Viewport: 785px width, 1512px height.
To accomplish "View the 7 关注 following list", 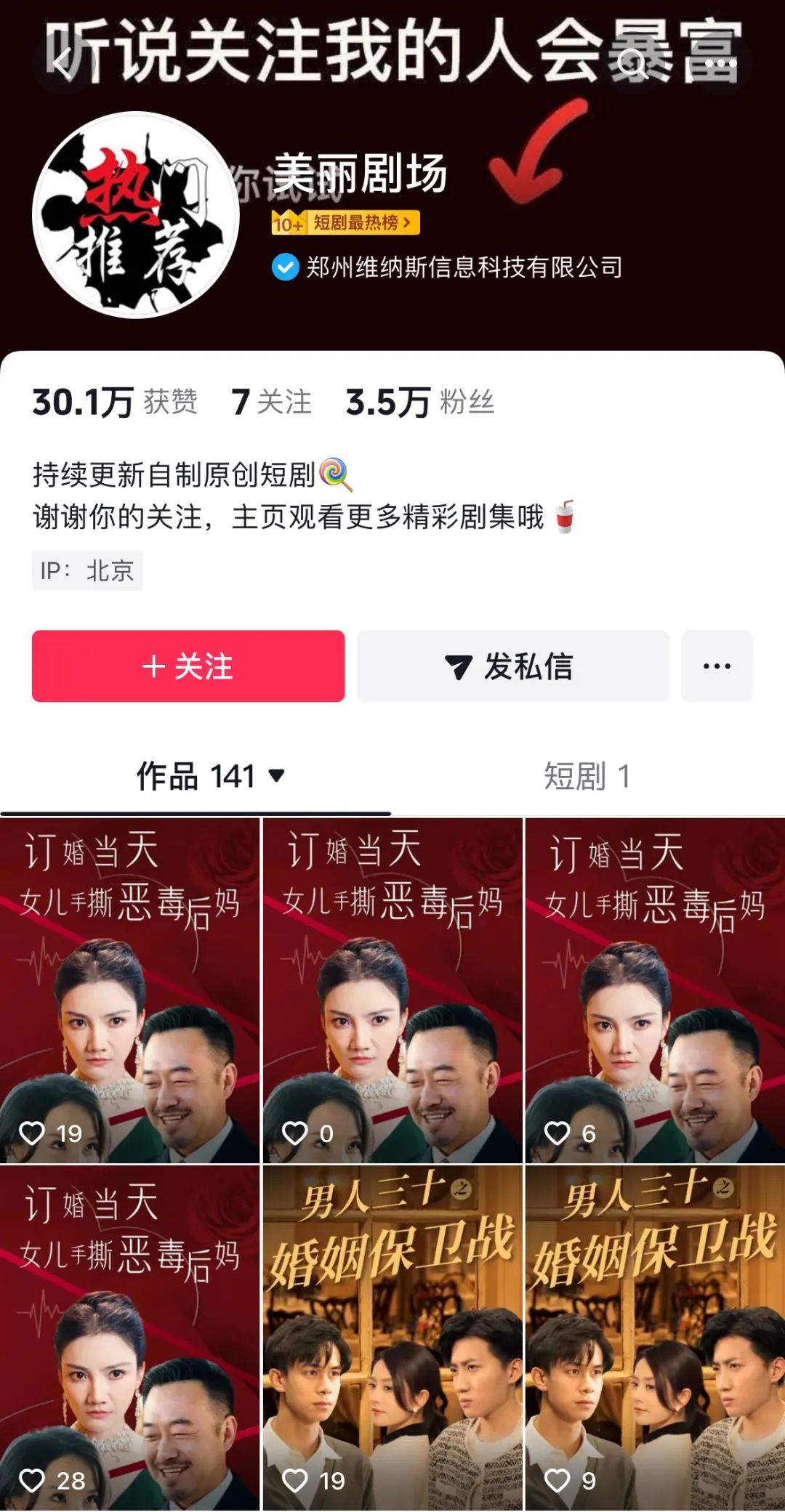I will [x=271, y=402].
